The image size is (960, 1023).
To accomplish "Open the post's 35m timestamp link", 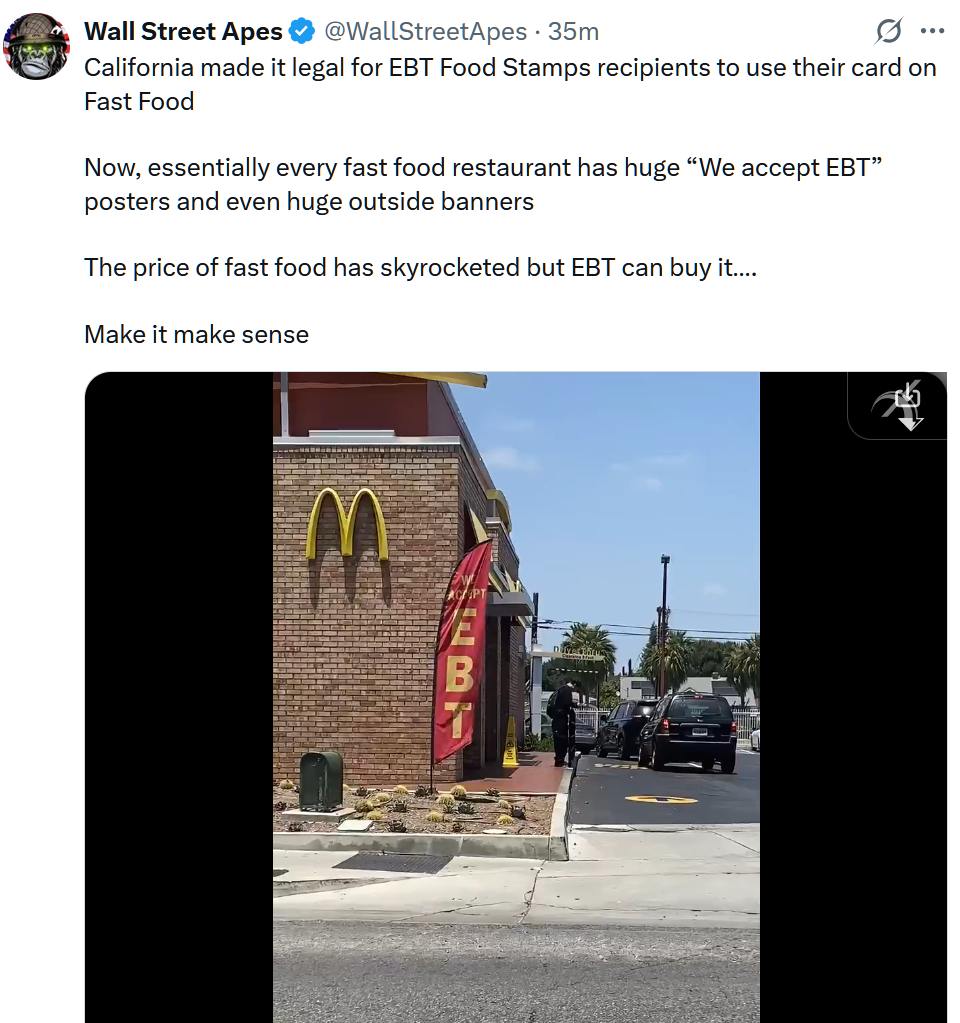I will pos(574,32).
